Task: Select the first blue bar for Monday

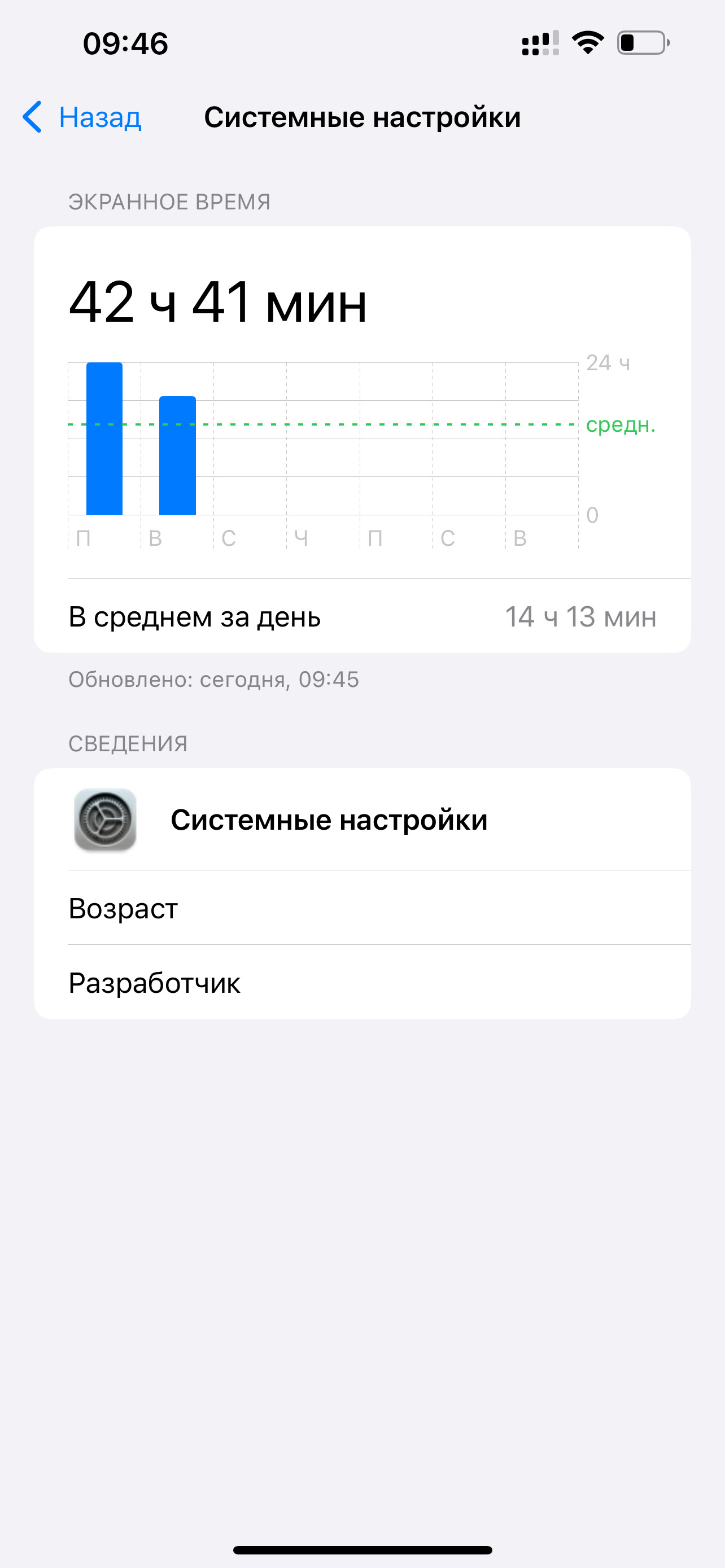Action: (x=104, y=438)
